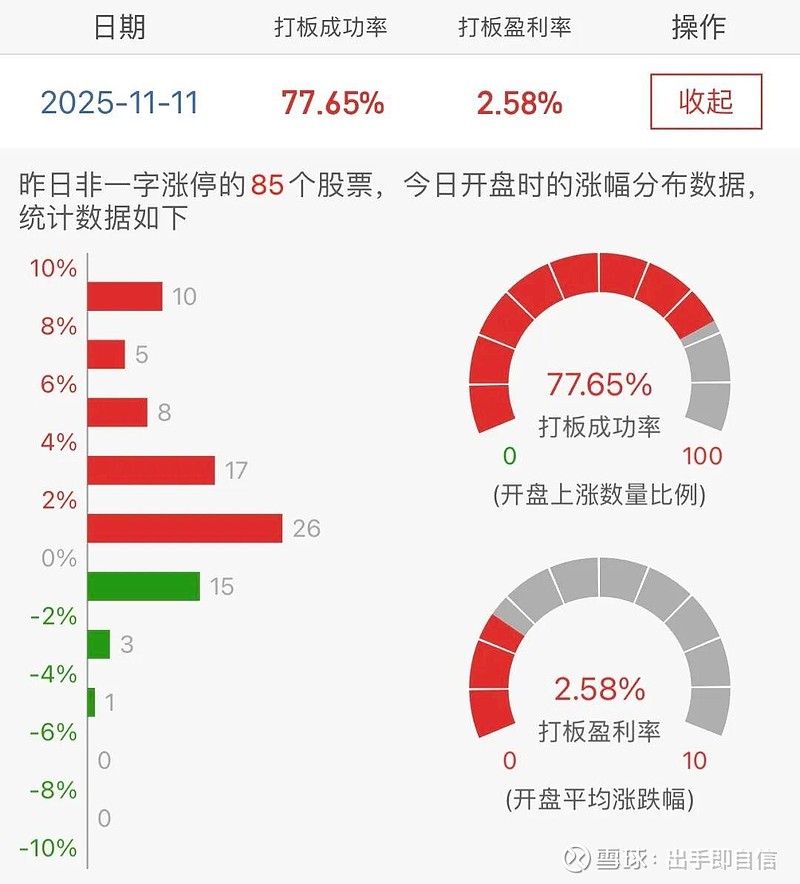Screen dimensions: 800x884
Task: Select the date 2025-11-11
Action: (x=119, y=101)
